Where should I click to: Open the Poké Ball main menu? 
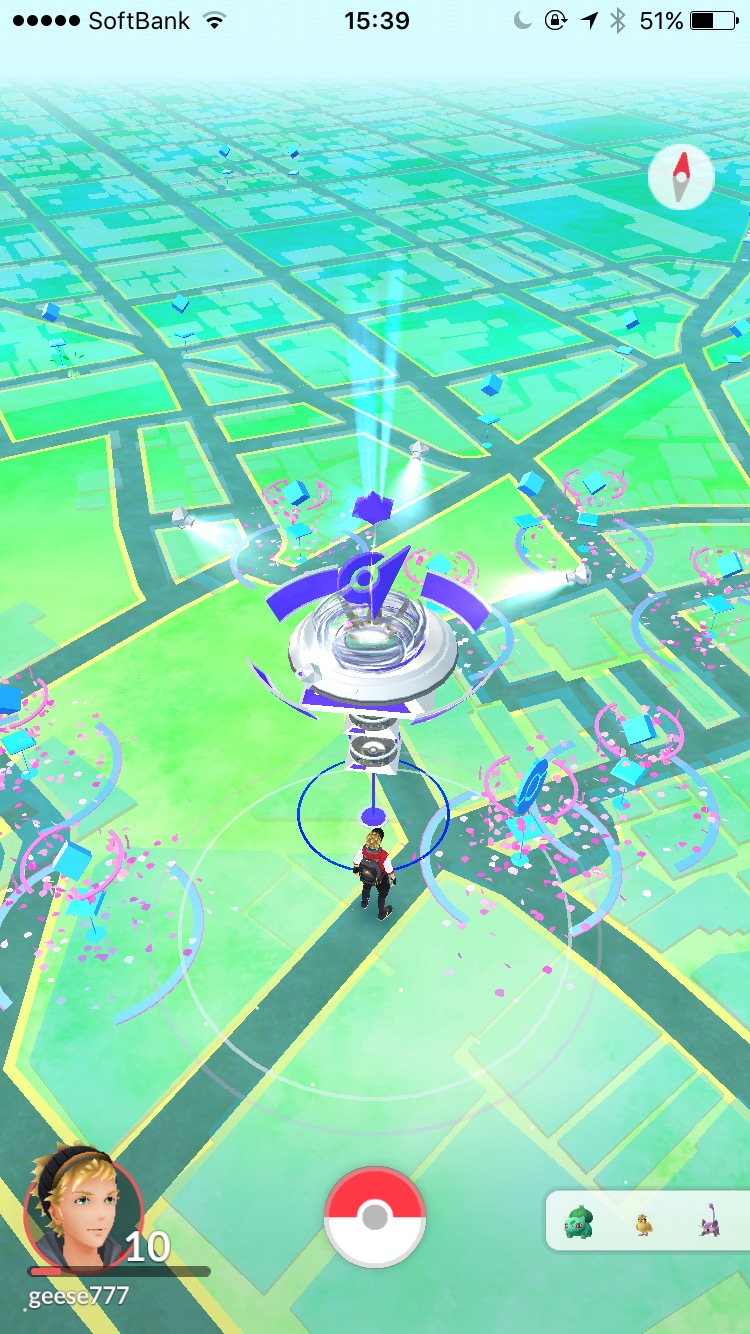tap(375, 1217)
